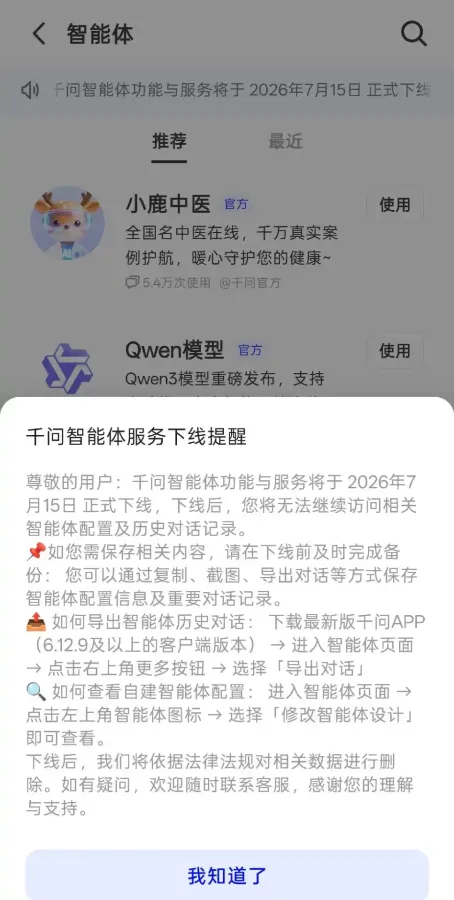Go back from the 智能体 page
454x900 pixels.
click(x=38, y=34)
